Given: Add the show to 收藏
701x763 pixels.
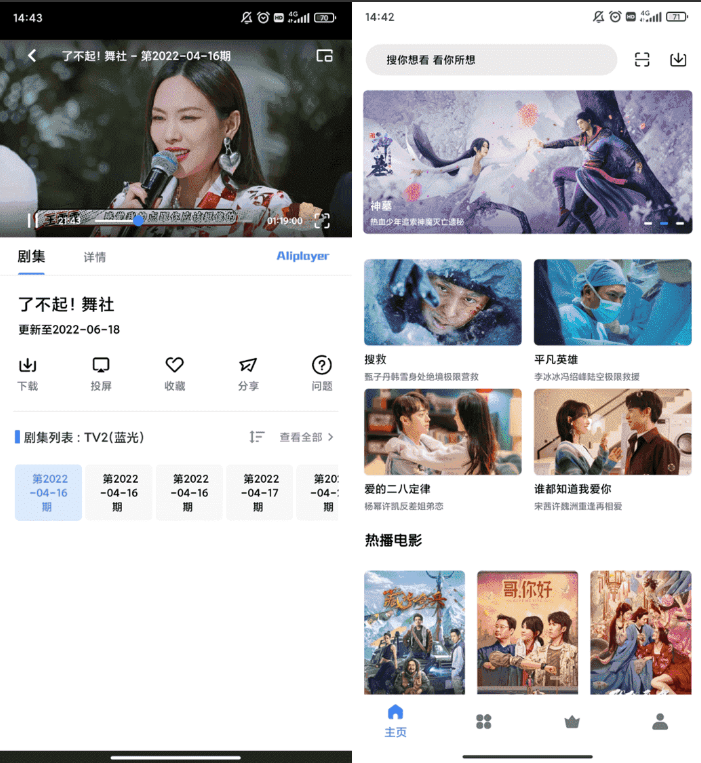Looking at the screenshot, I should [174, 373].
